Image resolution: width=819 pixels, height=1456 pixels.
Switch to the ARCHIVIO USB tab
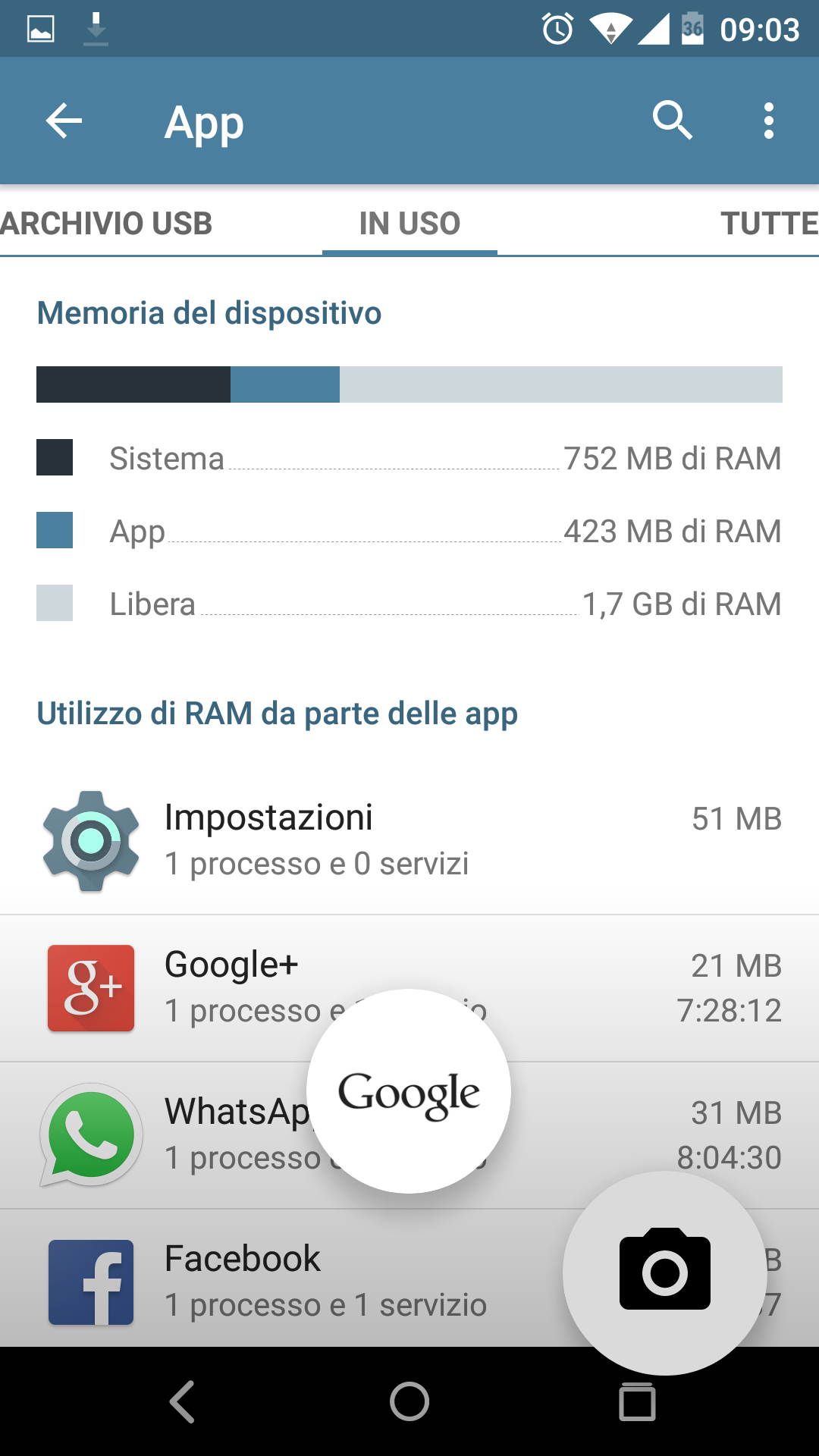point(106,223)
